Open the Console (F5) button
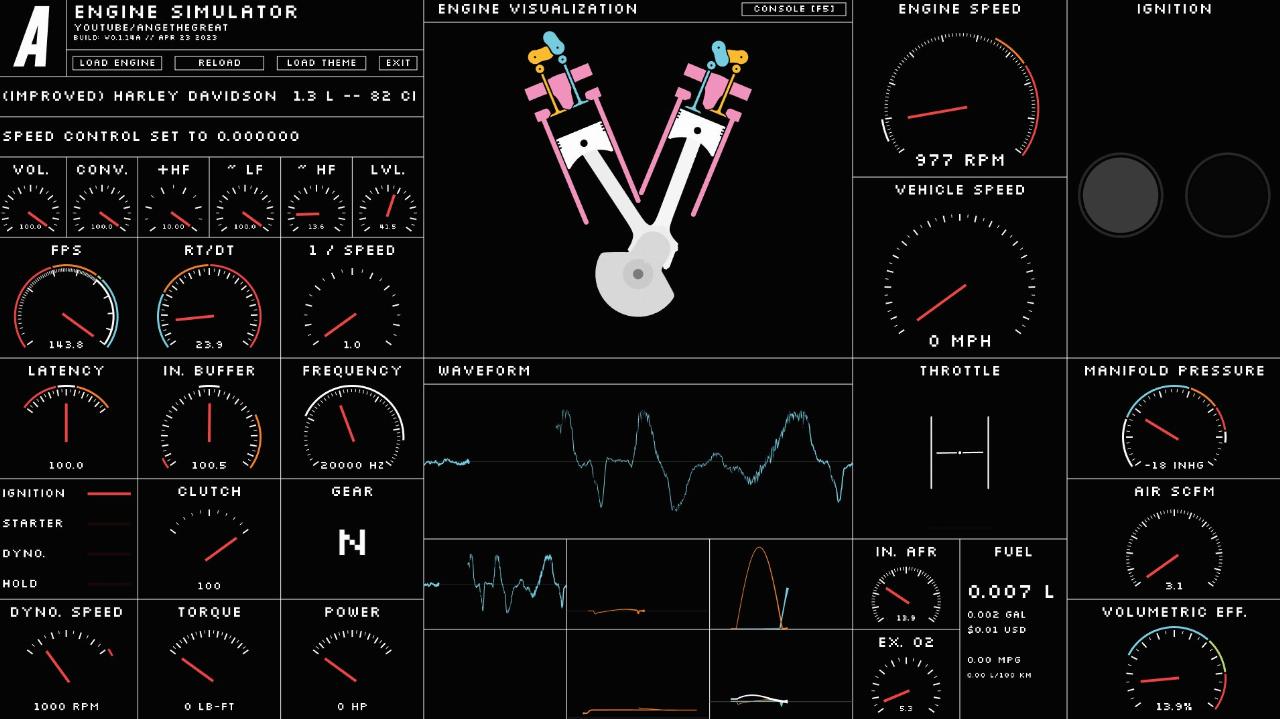The height and width of the screenshot is (719, 1280). pyautogui.click(x=794, y=9)
